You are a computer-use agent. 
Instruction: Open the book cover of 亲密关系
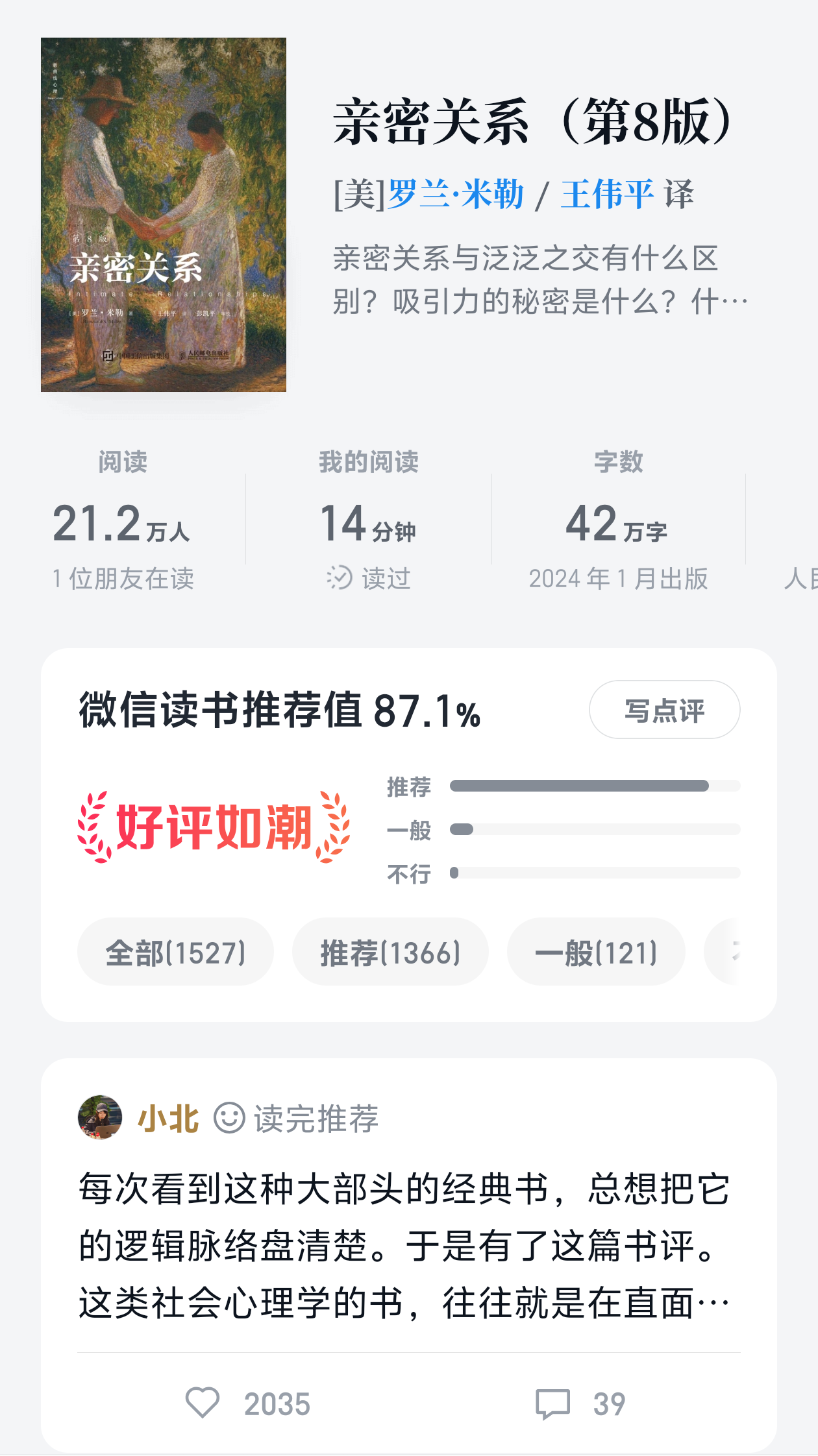pyautogui.click(x=163, y=215)
